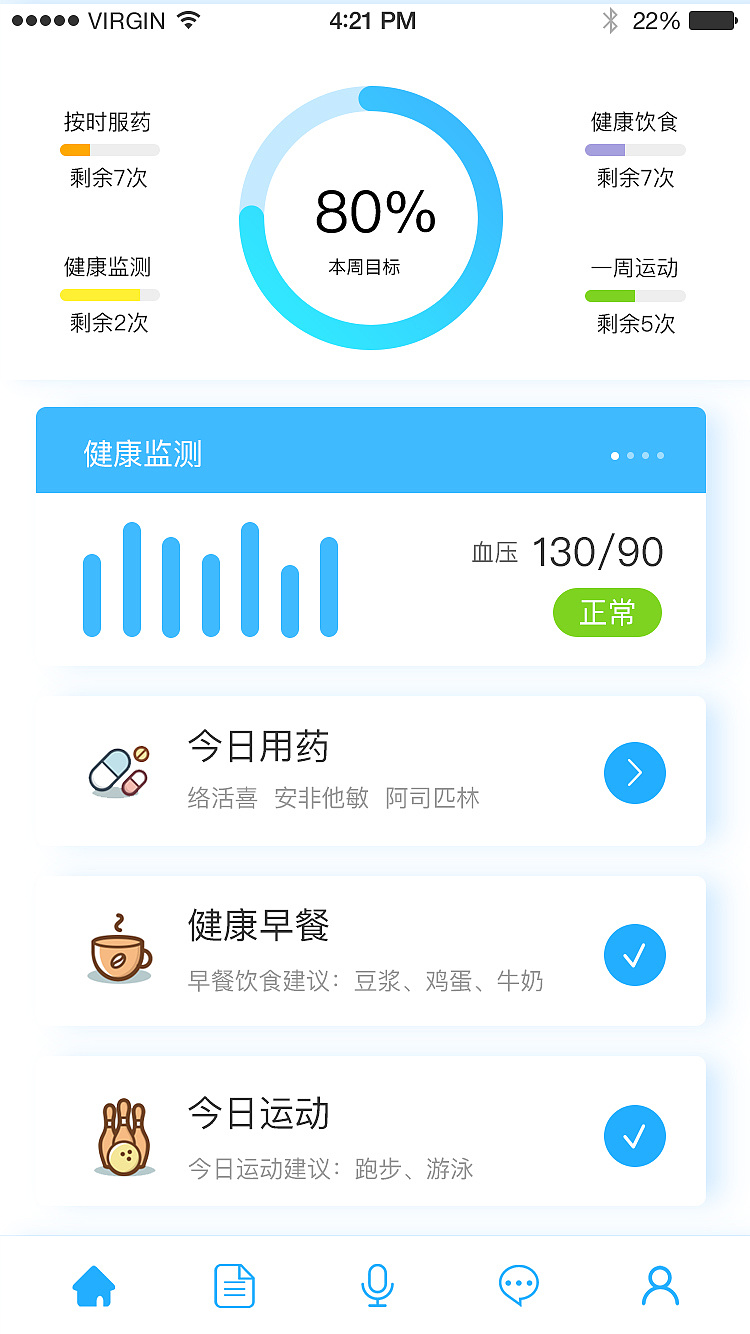Open the profile icon in bottom navigation
The width and height of the screenshot is (750, 1334).
click(x=659, y=1286)
